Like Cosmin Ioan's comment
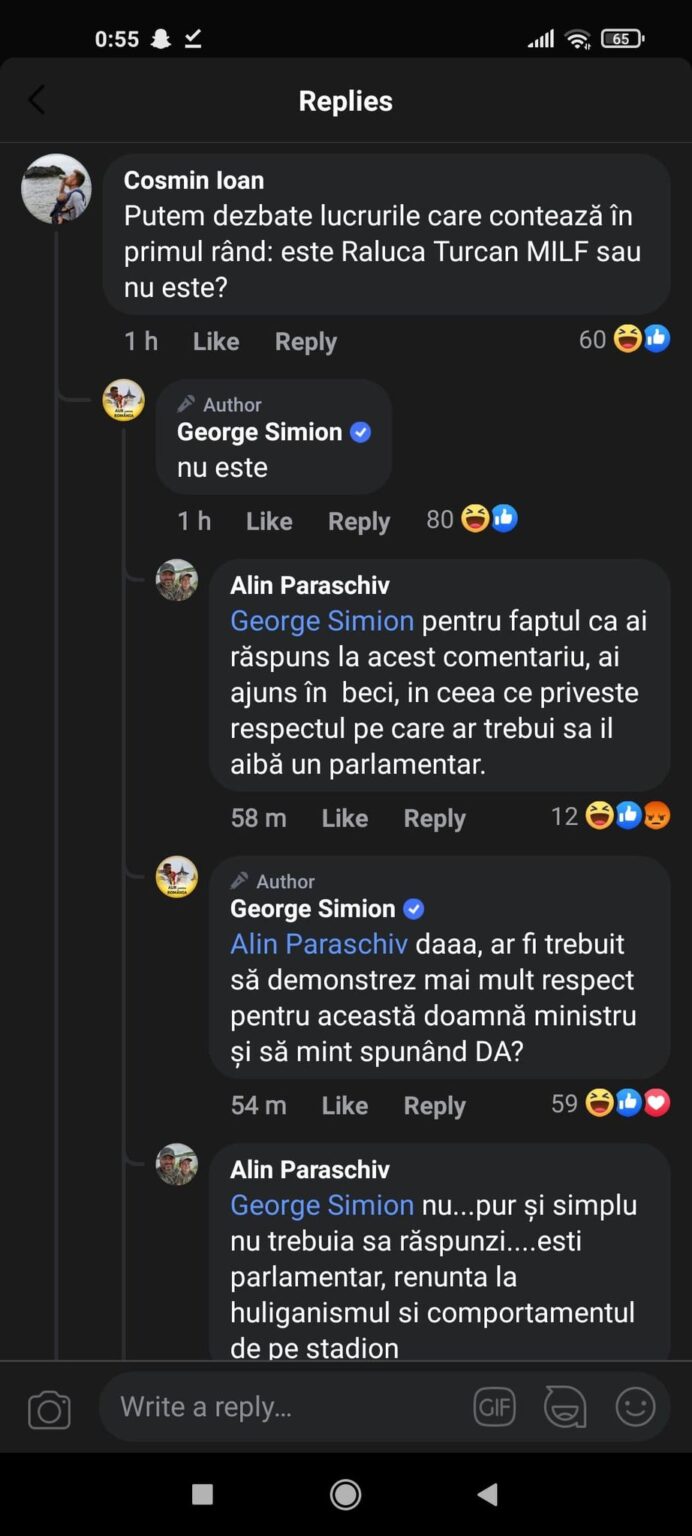 [x=216, y=341]
